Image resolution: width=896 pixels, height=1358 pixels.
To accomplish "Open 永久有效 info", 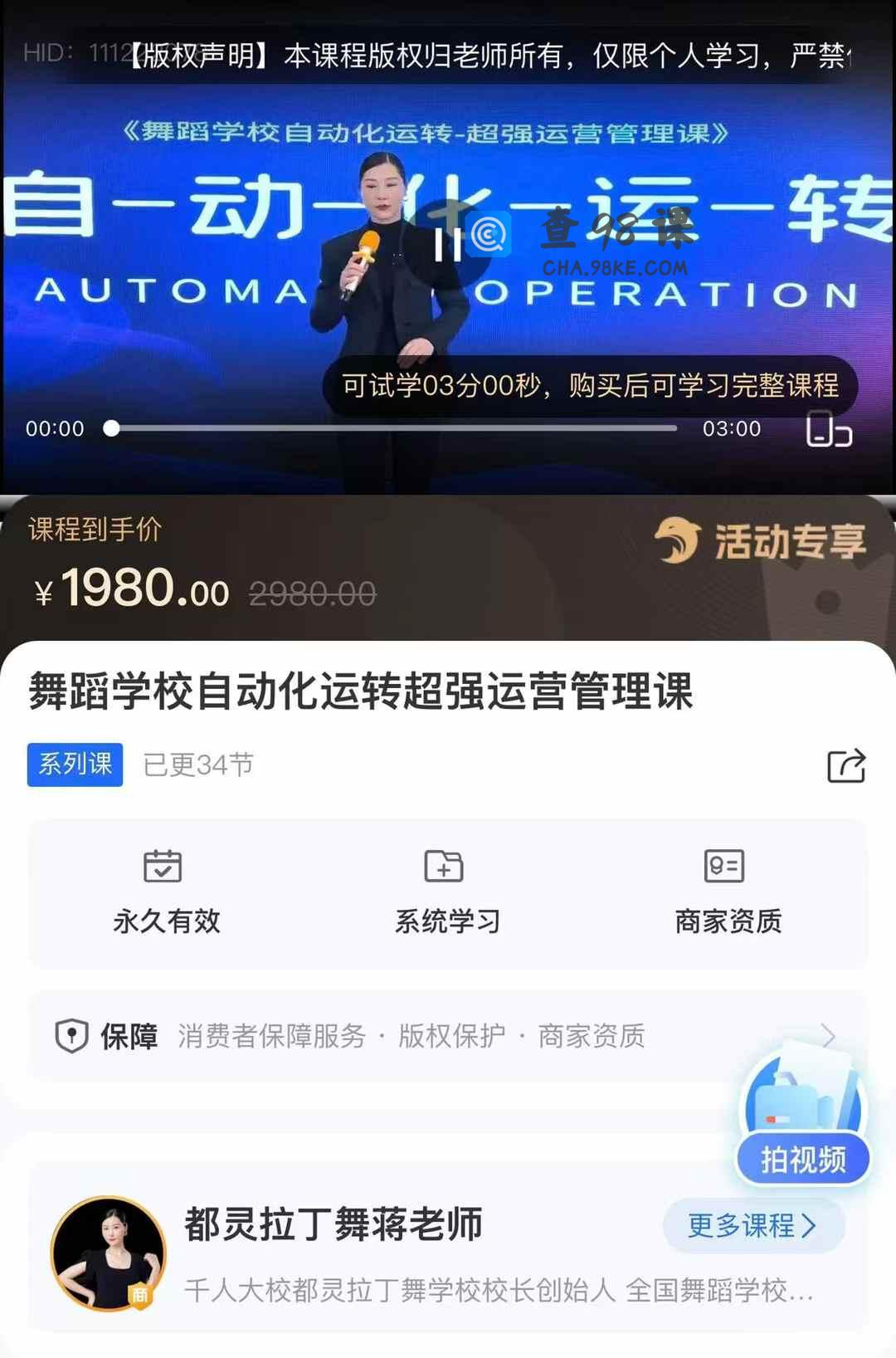I will pos(166,892).
